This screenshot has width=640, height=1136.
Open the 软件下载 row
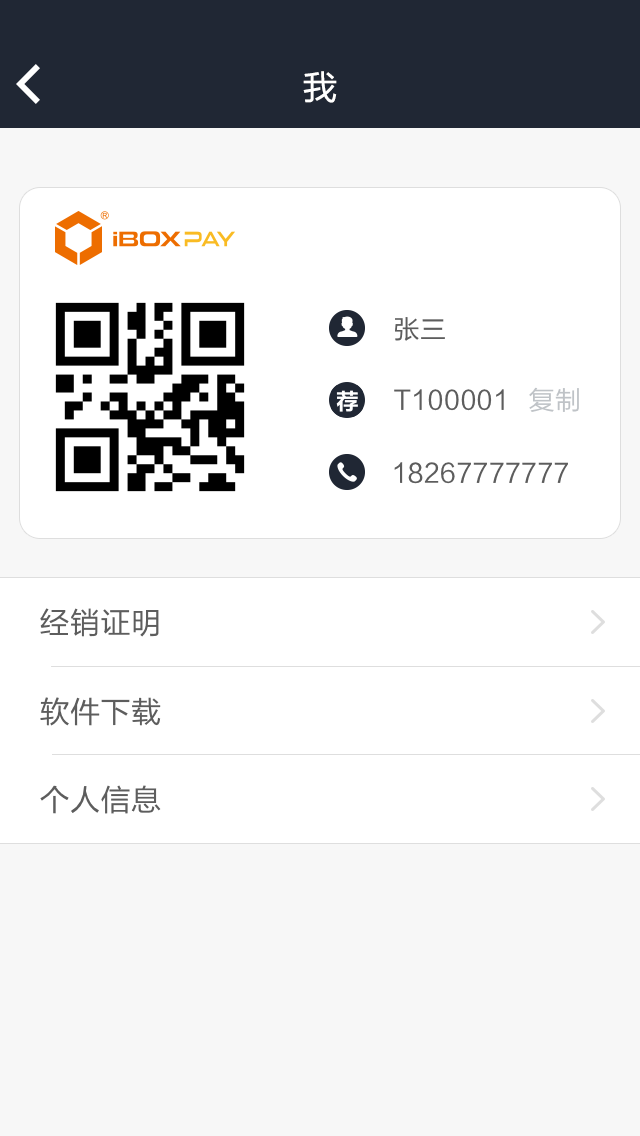pos(320,711)
